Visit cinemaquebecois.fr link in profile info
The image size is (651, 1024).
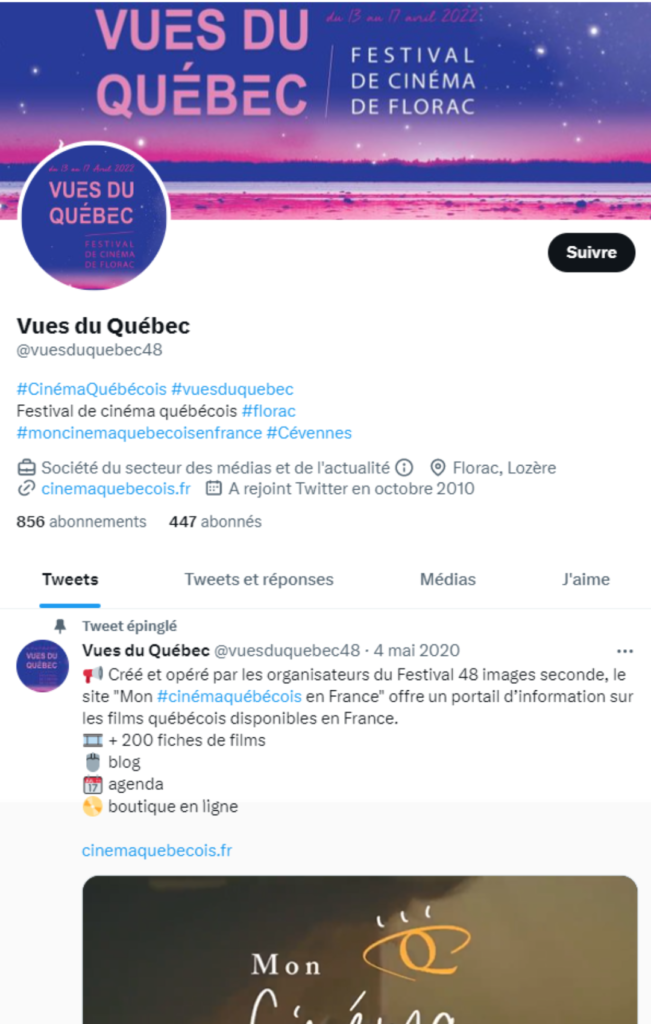point(115,489)
